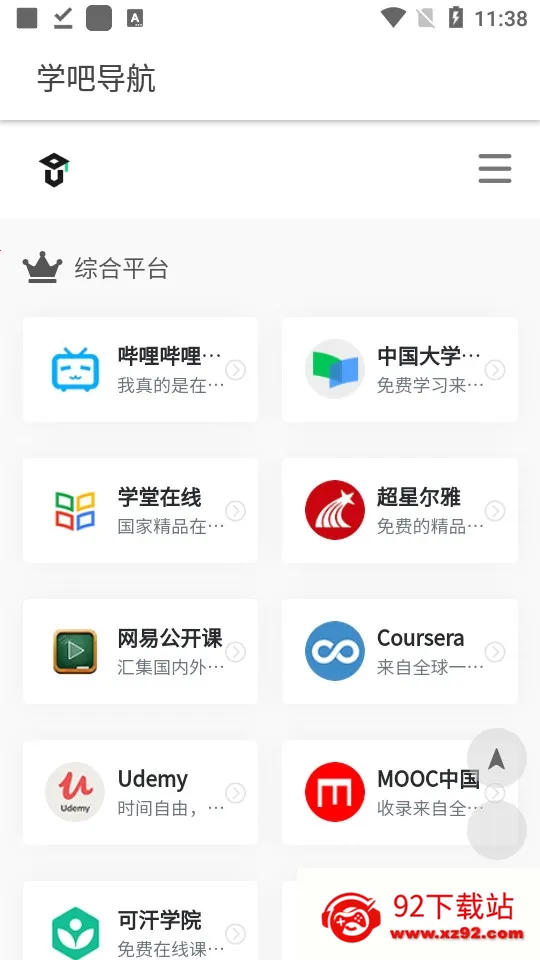Open the 学堂在线 card
The height and width of the screenshot is (960, 540).
point(140,510)
